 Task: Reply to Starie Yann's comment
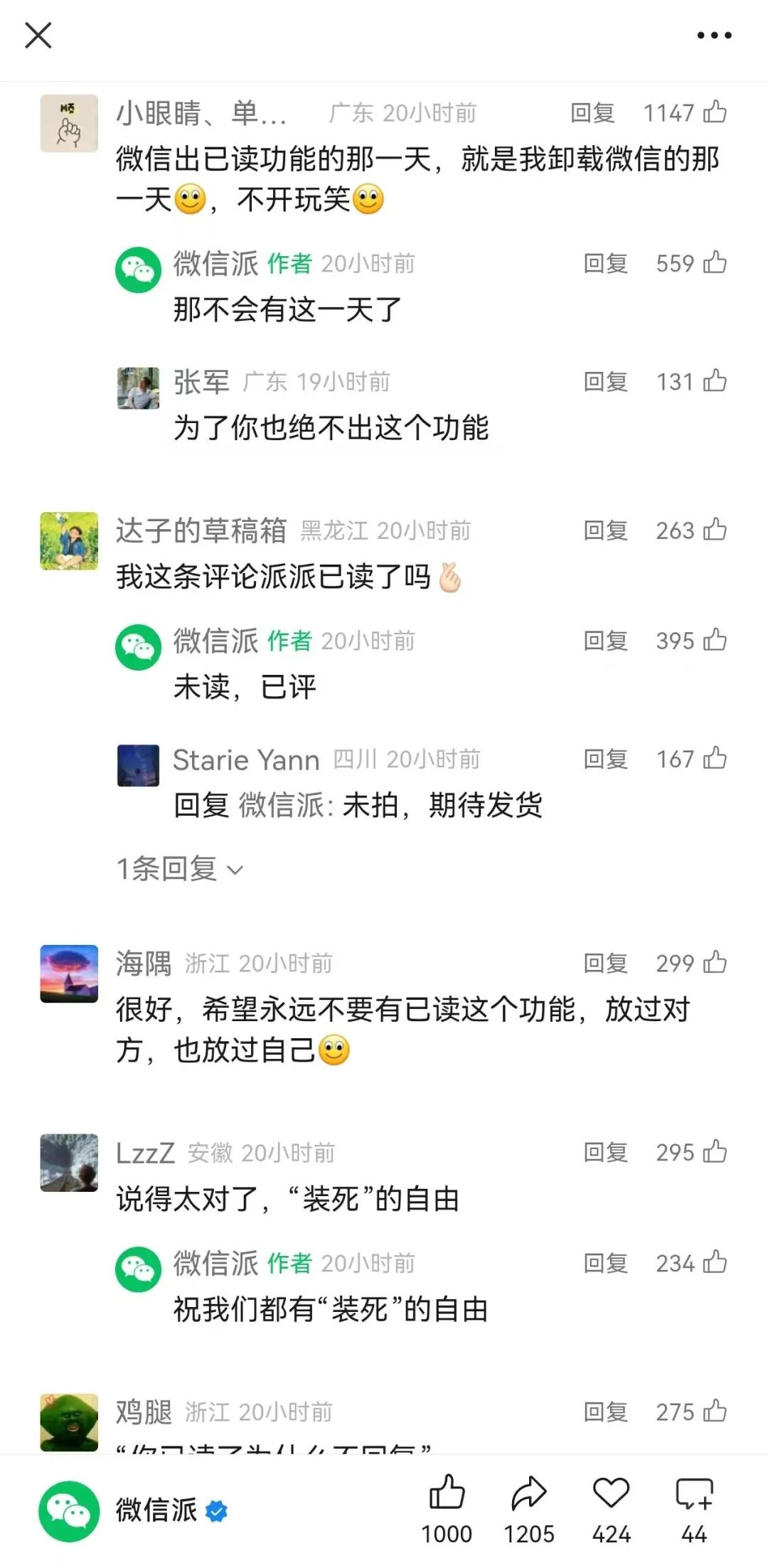coord(605,759)
